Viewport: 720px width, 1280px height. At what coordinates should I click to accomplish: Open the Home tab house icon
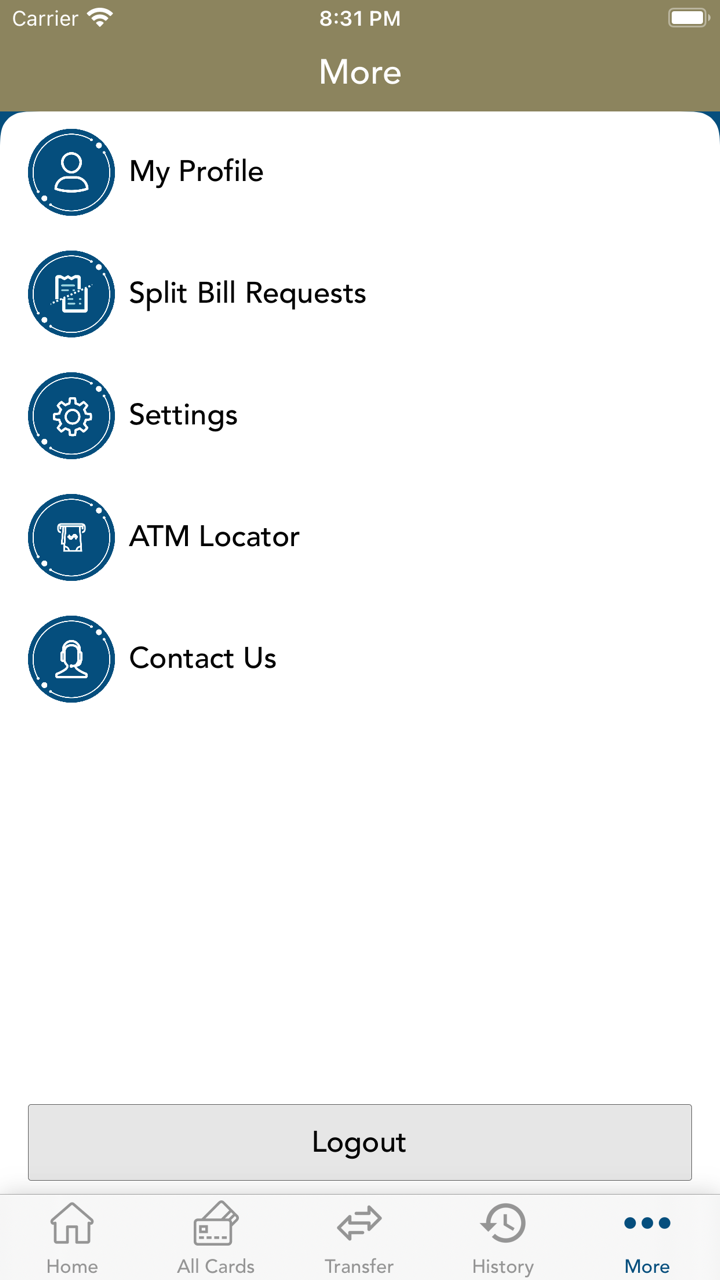click(71, 1222)
